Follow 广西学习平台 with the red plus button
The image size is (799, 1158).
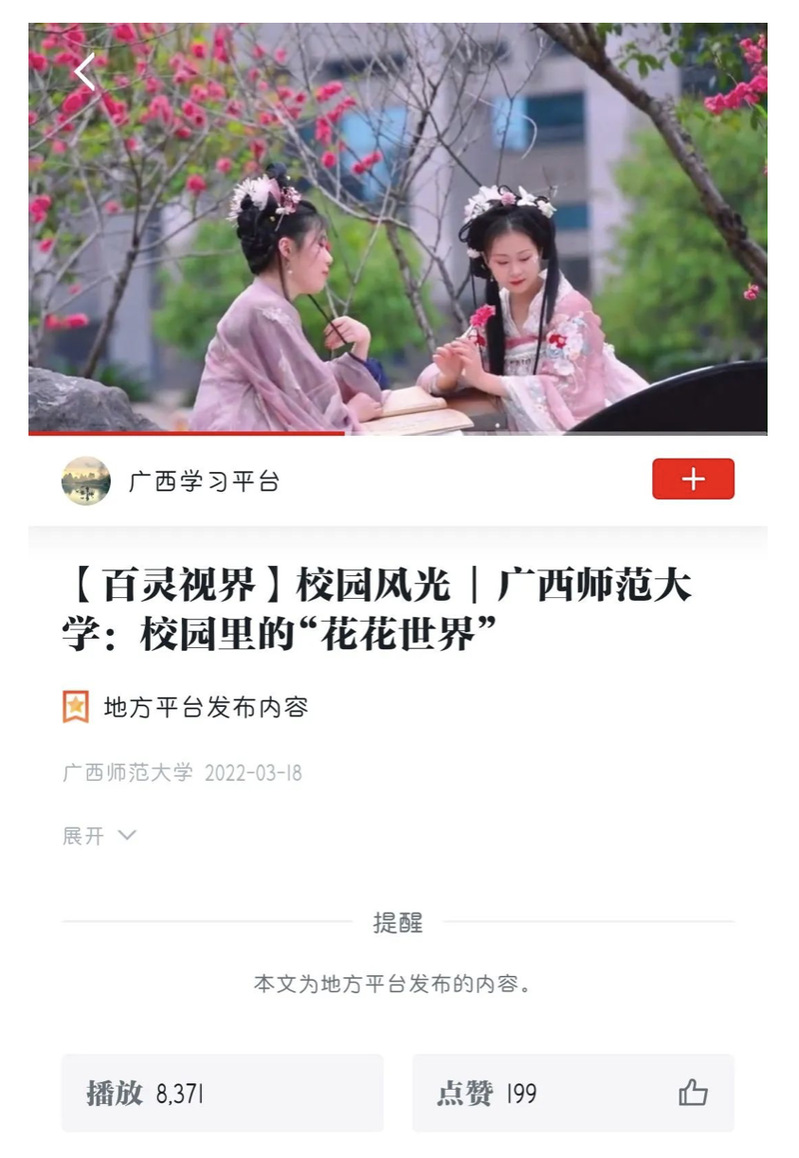(692, 479)
